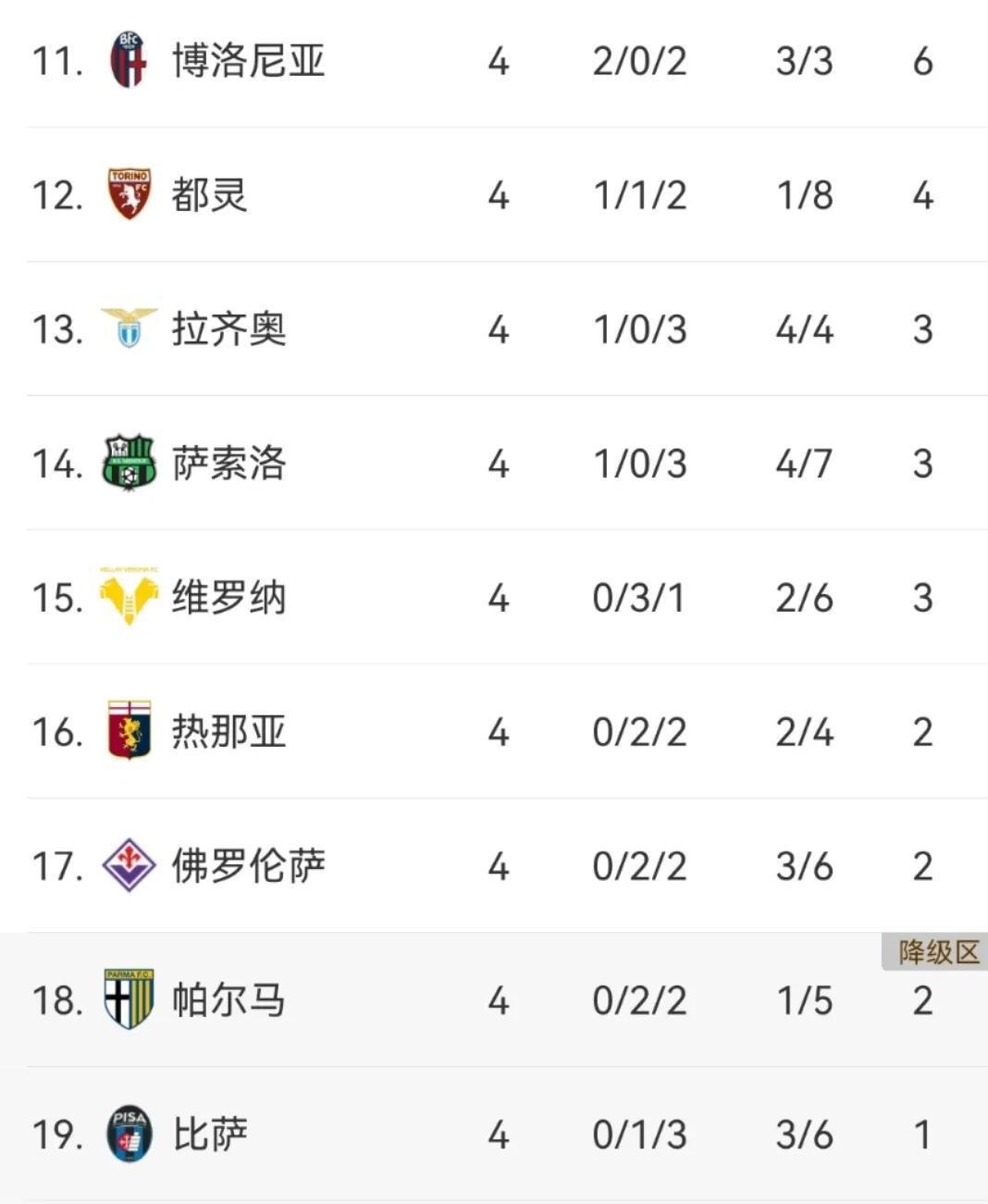Select the 维罗纳 team row

(x=227, y=597)
